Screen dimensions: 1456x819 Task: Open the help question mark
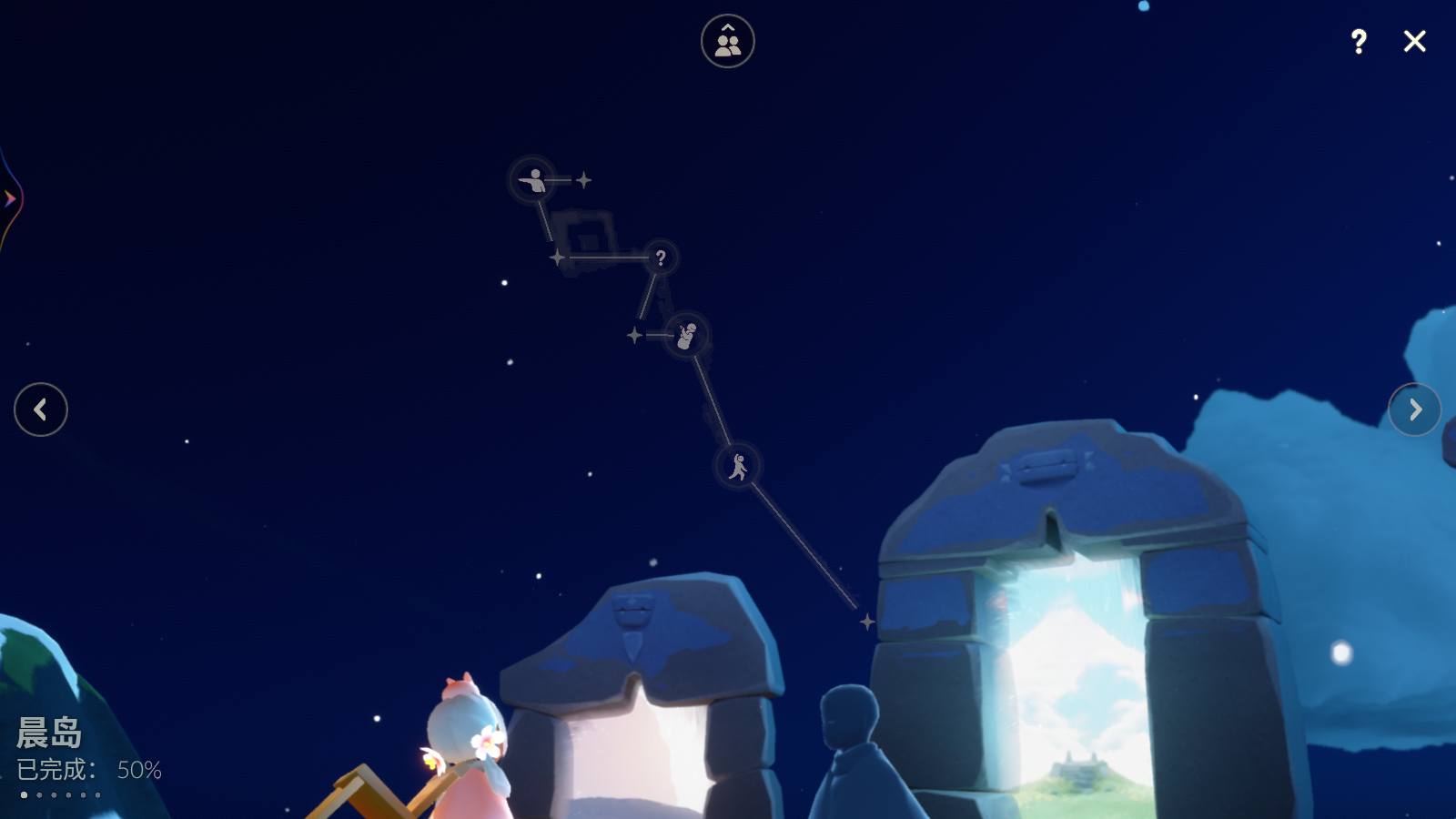click(1359, 41)
